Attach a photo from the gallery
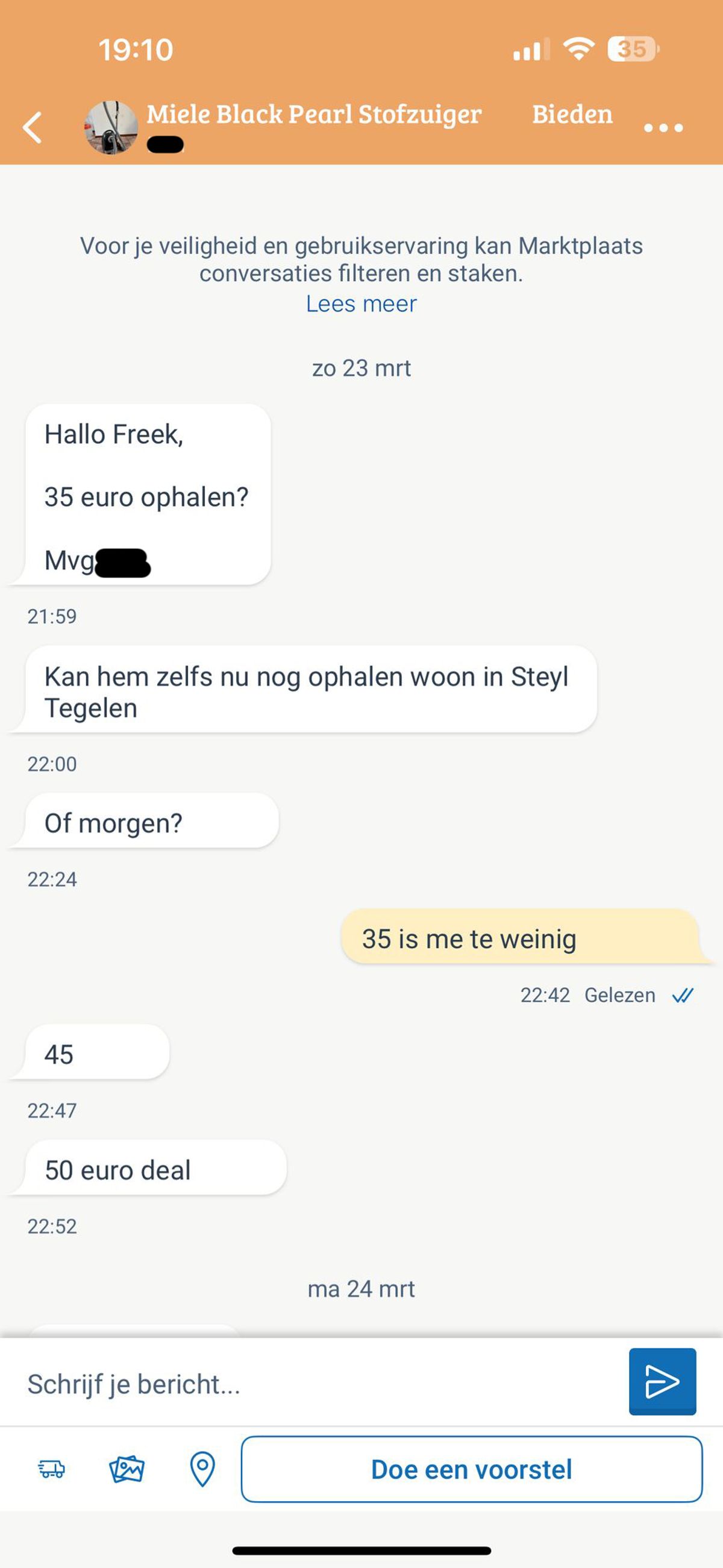Screen dimensions: 723x1568 pyautogui.click(x=127, y=1469)
